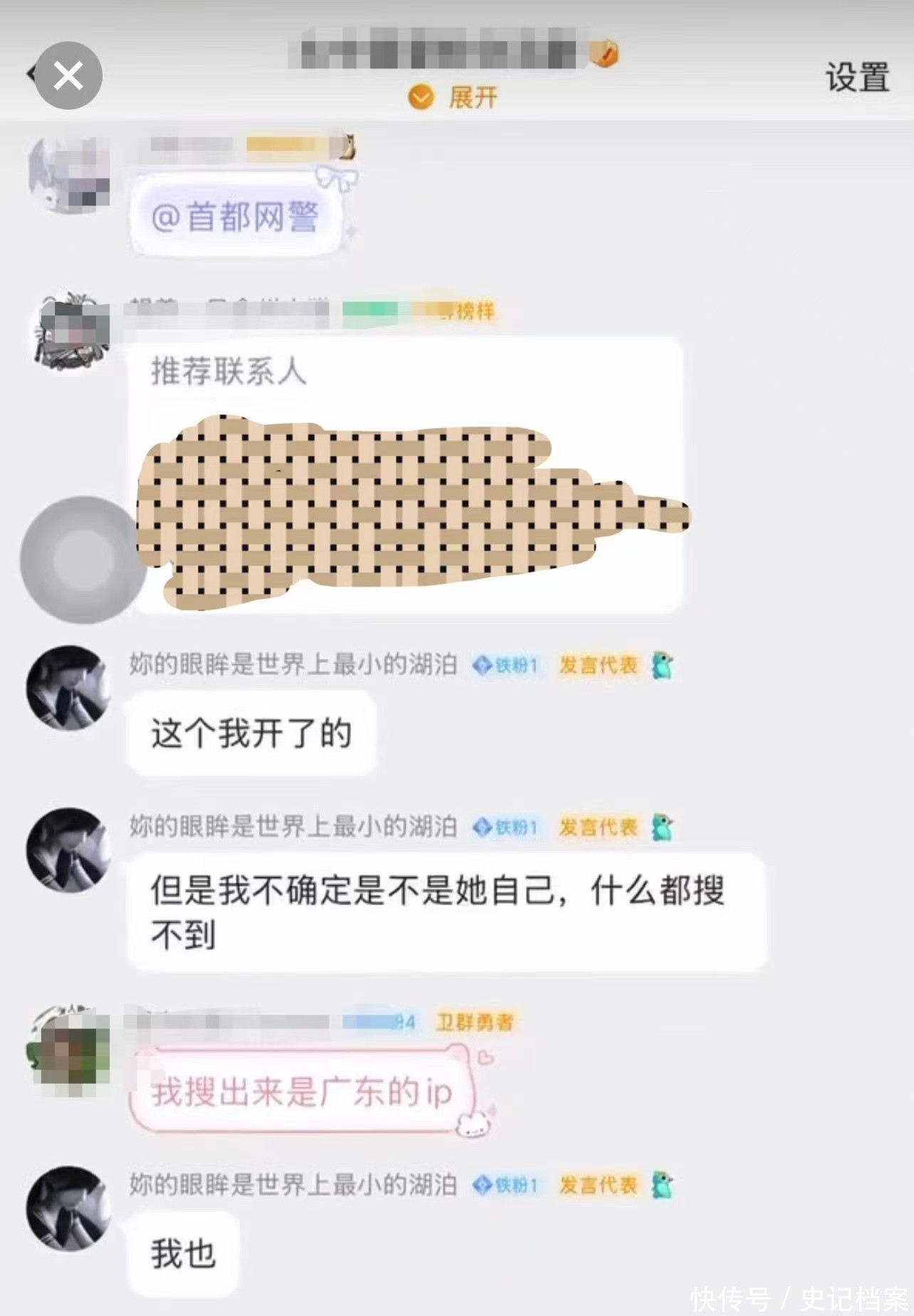Open 设置 for this group

click(857, 77)
